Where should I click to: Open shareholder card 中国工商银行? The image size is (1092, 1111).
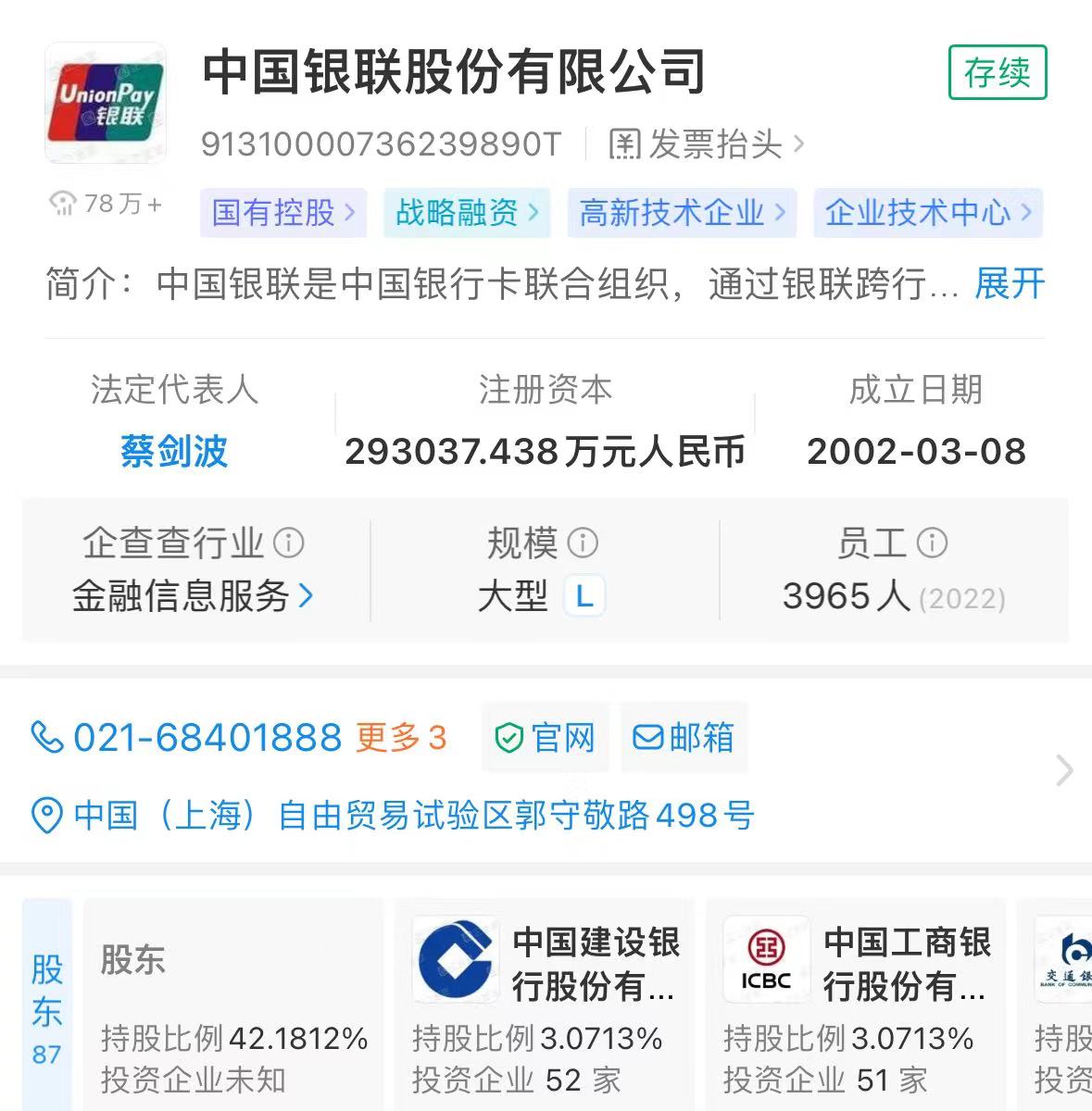[x=856, y=1005]
